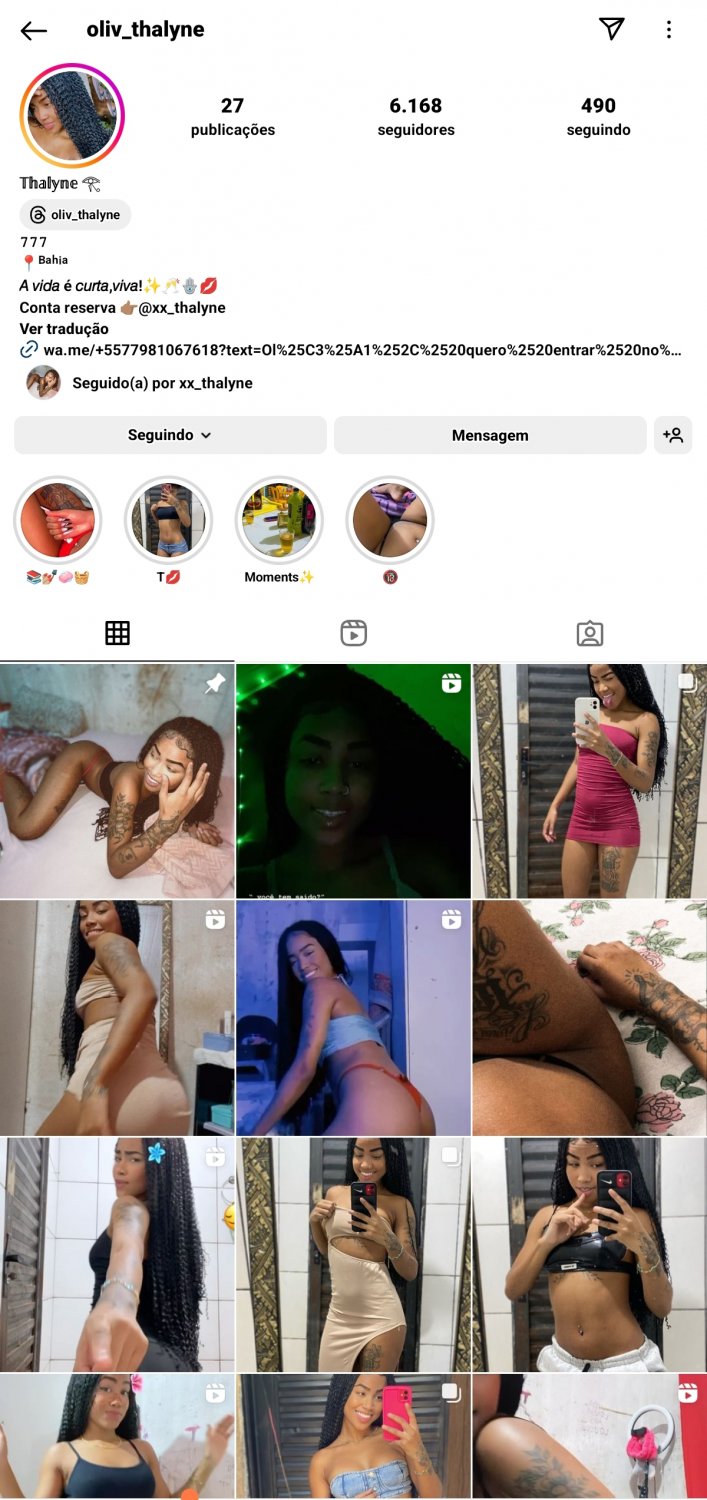Switch to the Reels tab

click(x=353, y=633)
